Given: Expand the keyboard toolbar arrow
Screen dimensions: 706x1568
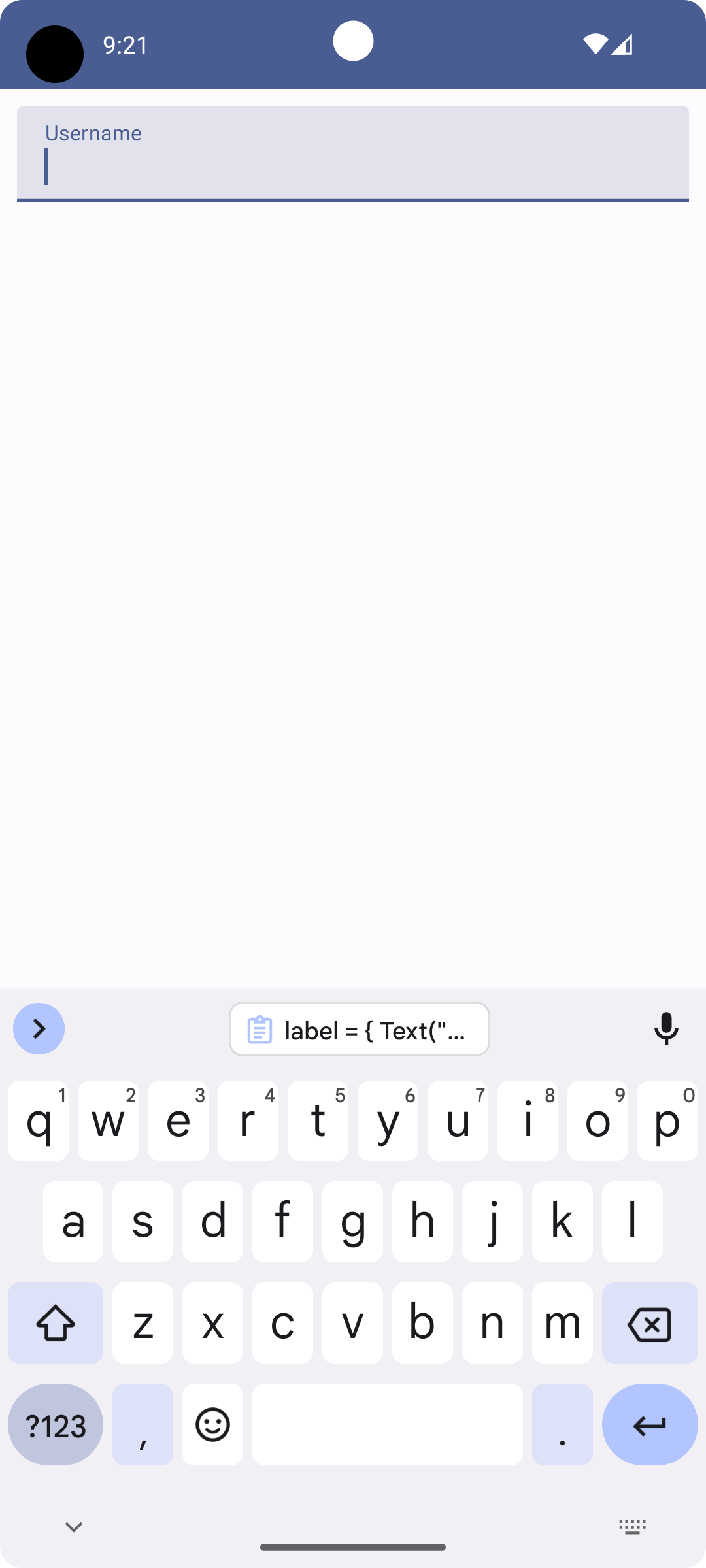Looking at the screenshot, I should tap(39, 1029).
